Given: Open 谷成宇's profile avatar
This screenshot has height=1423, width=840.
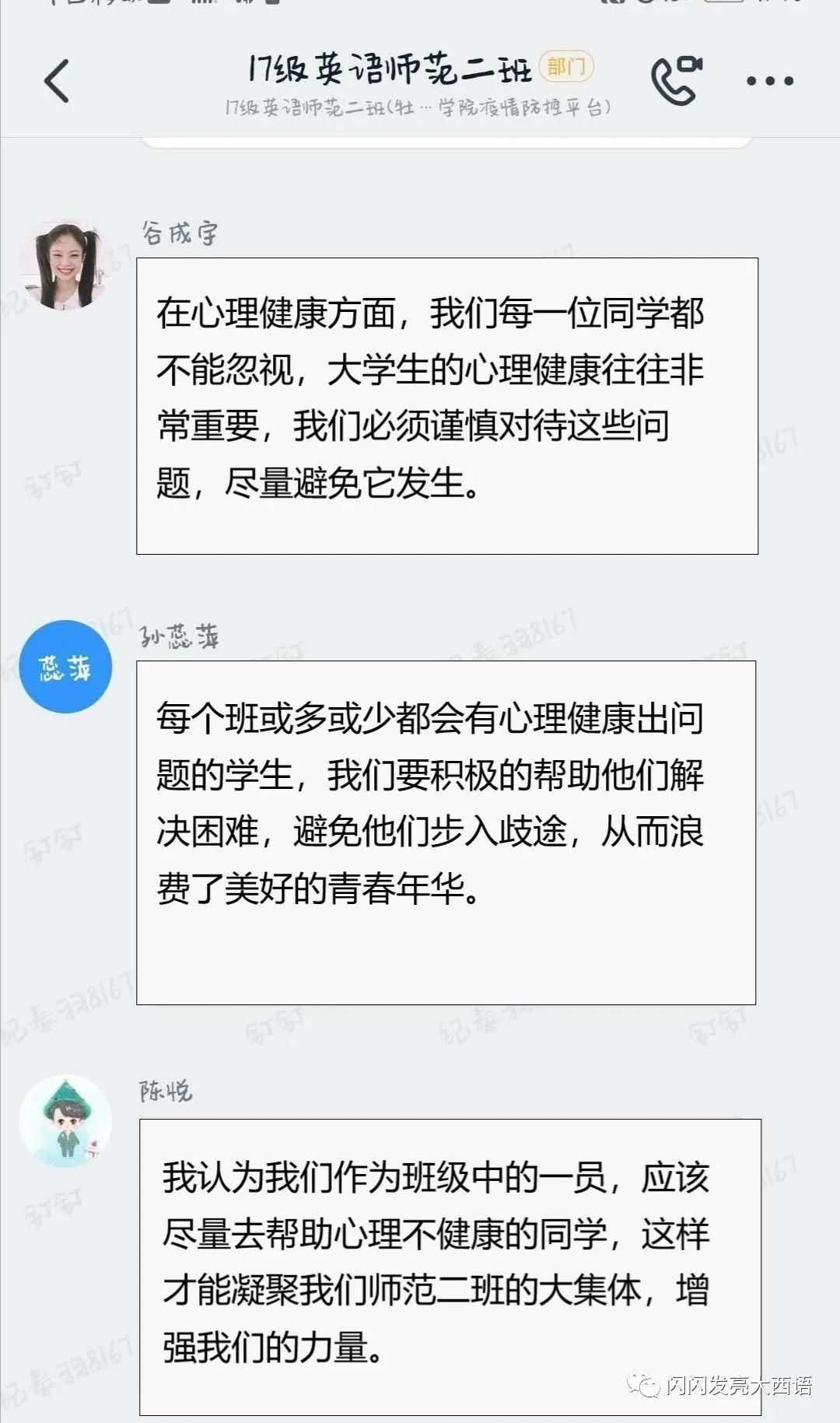Looking at the screenshot, I should (65, 265).
